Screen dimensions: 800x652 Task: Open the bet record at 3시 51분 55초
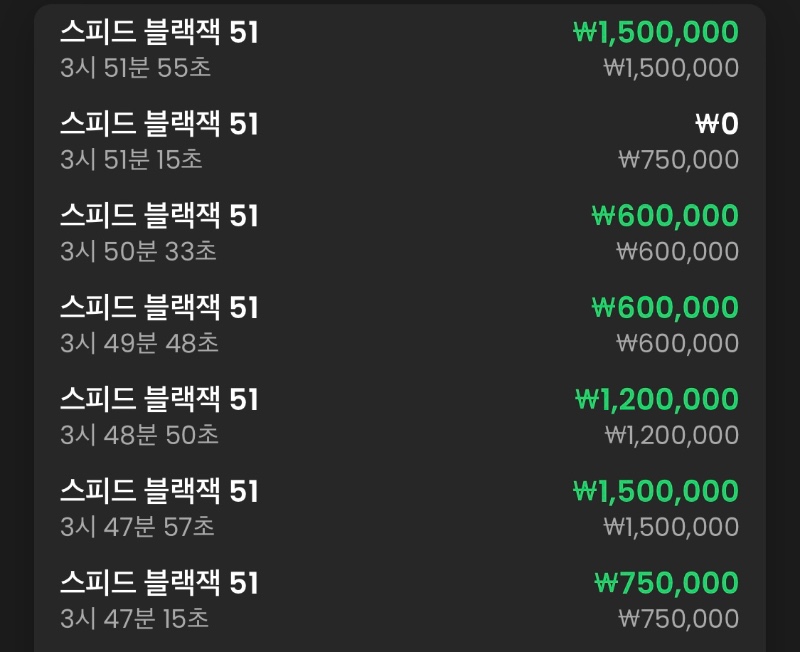pyautogui.click(x=400, y=50)
